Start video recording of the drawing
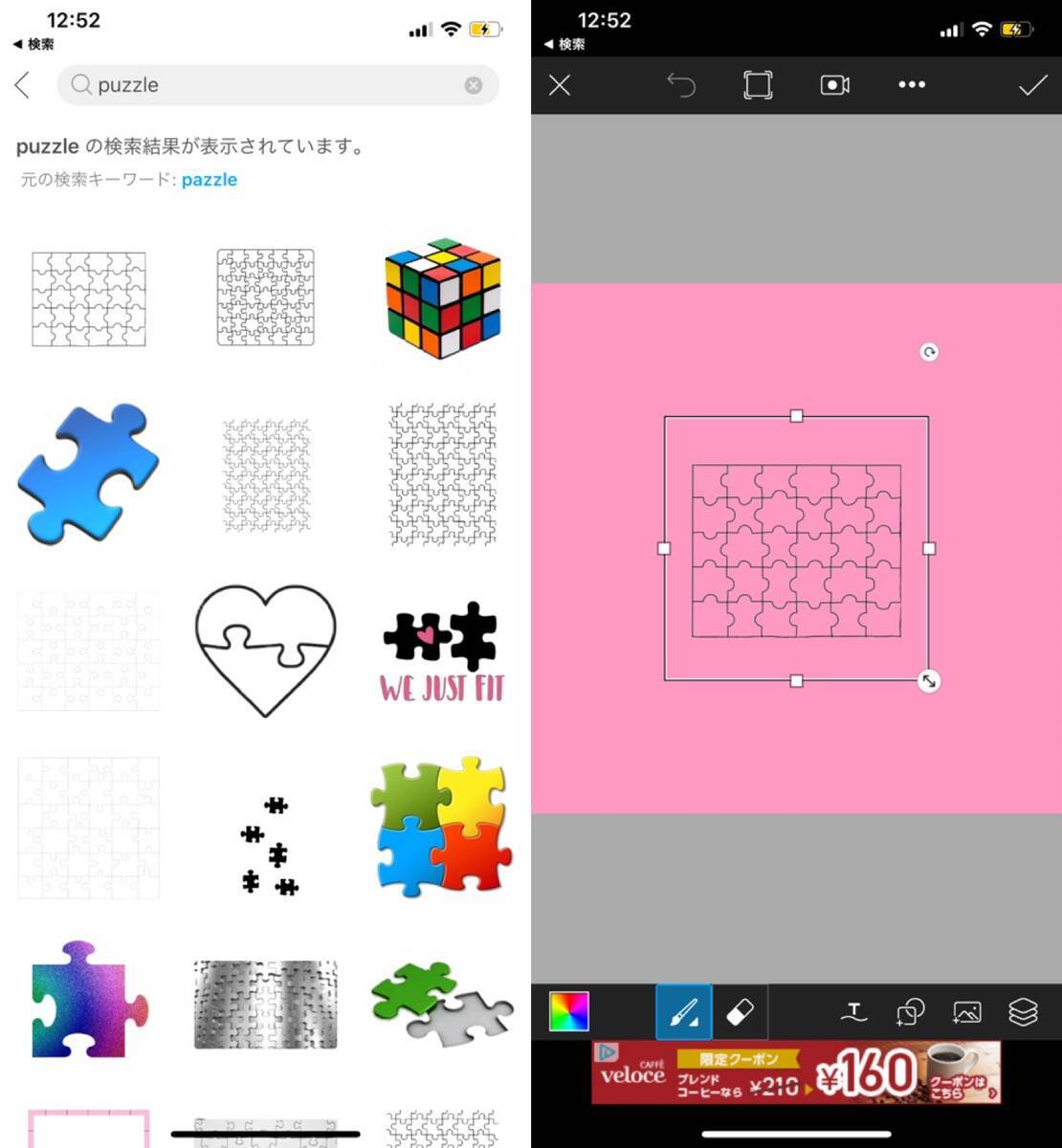The width and height of the screenshot is (1062, 1148). tap(834, 85)
